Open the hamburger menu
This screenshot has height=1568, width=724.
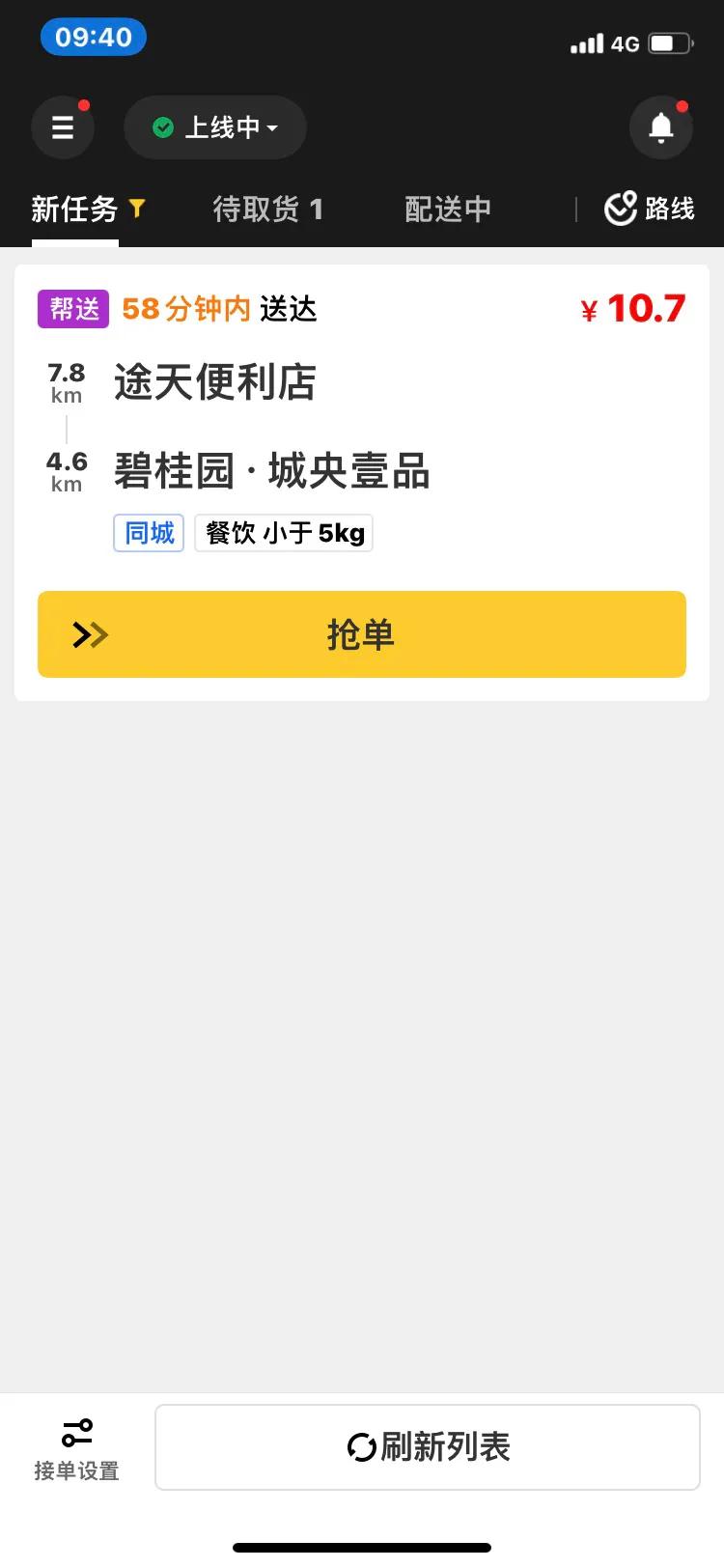(63, 126)
